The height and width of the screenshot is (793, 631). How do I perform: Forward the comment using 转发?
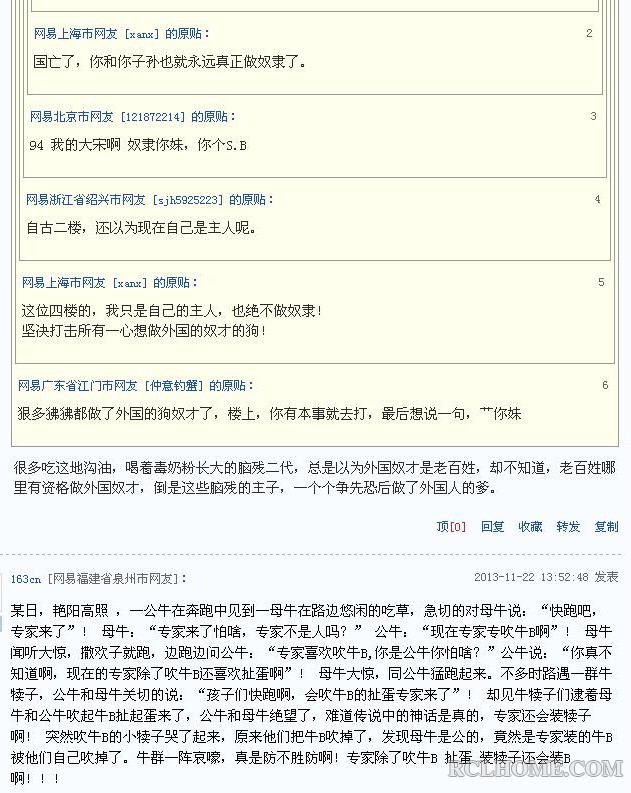(568, 527)
